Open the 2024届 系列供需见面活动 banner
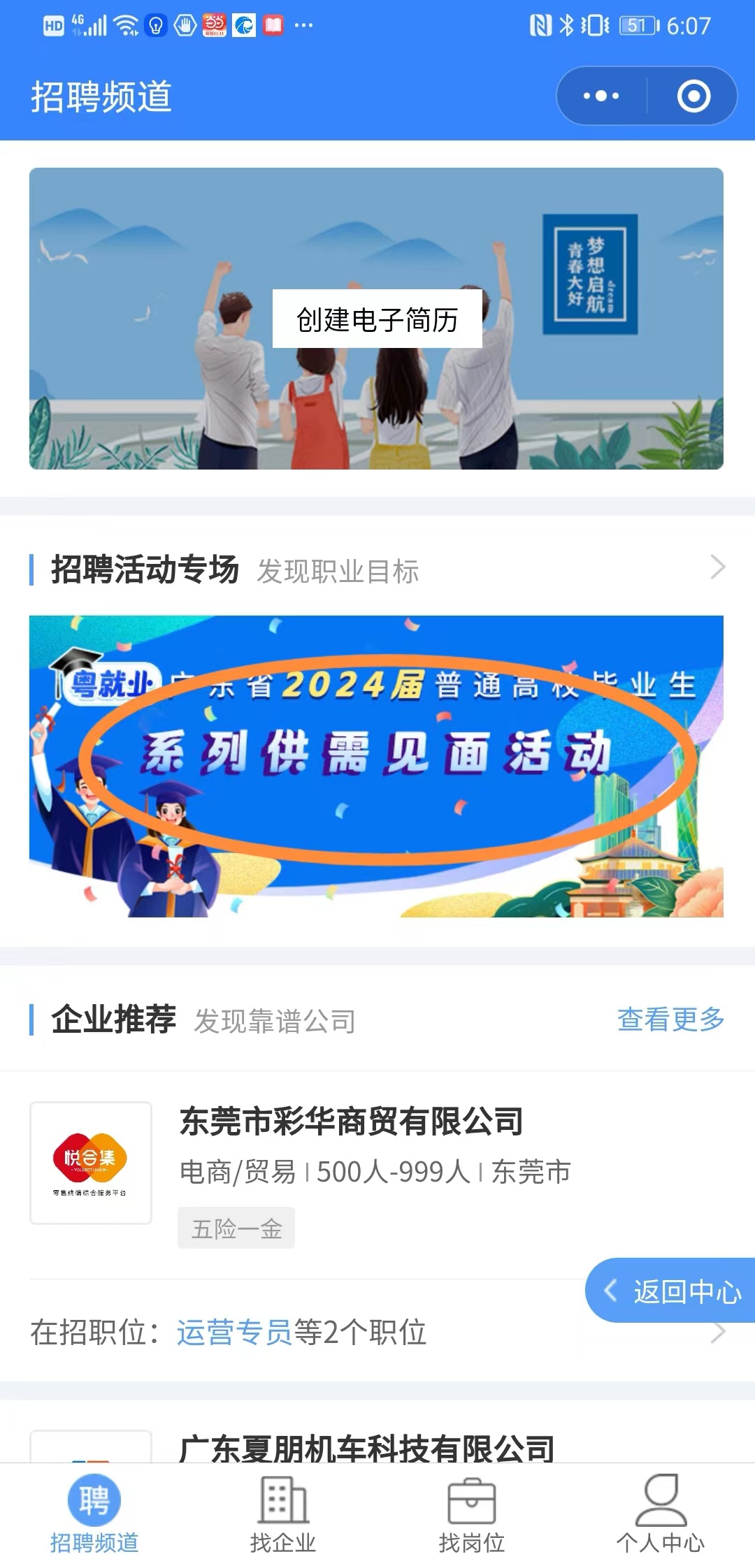The width and height of the screenshot is (755, 1568). [x=376, y=766]
